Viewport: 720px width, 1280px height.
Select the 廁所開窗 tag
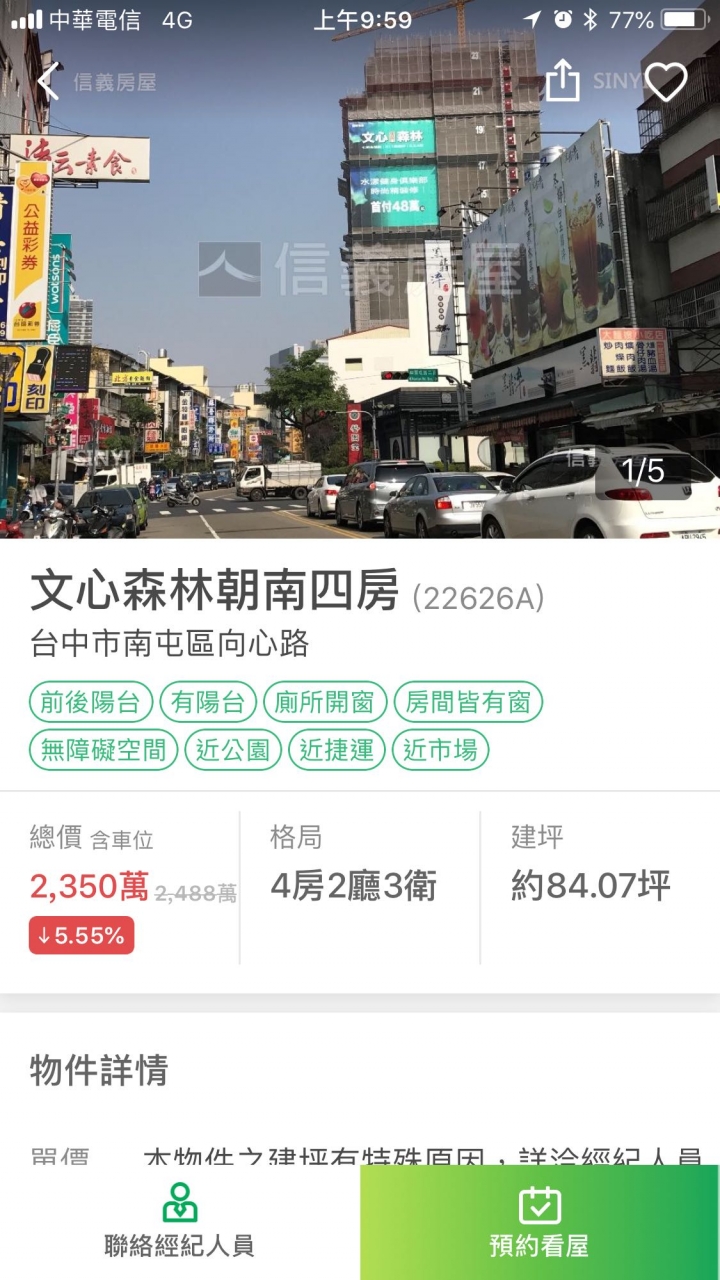pos(325,702)
